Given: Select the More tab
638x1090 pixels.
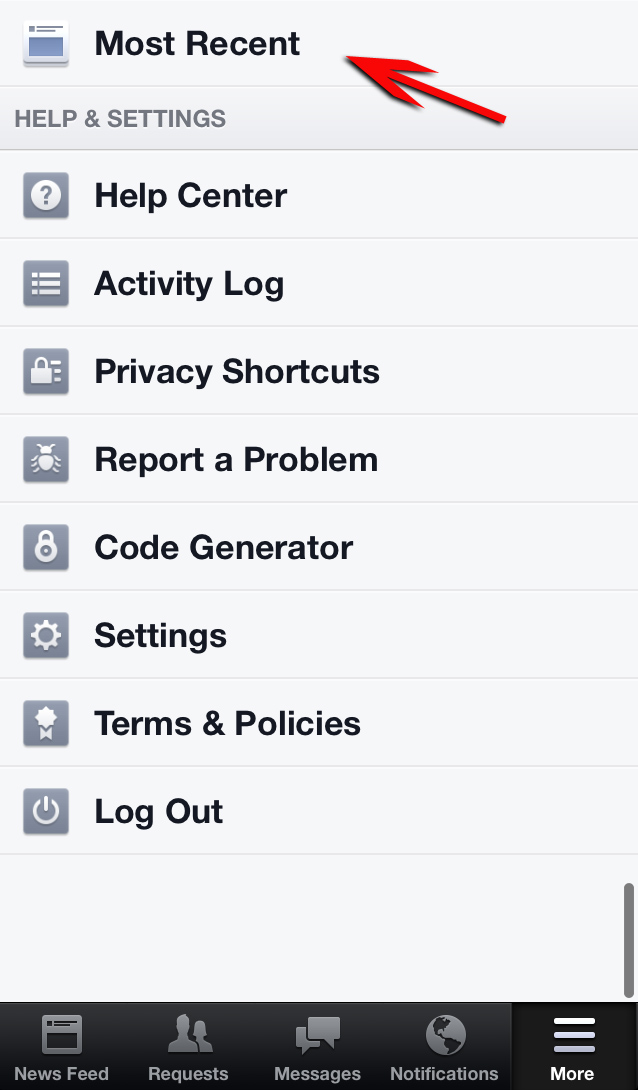Looking at the screenshot, I should (573, 1047).
